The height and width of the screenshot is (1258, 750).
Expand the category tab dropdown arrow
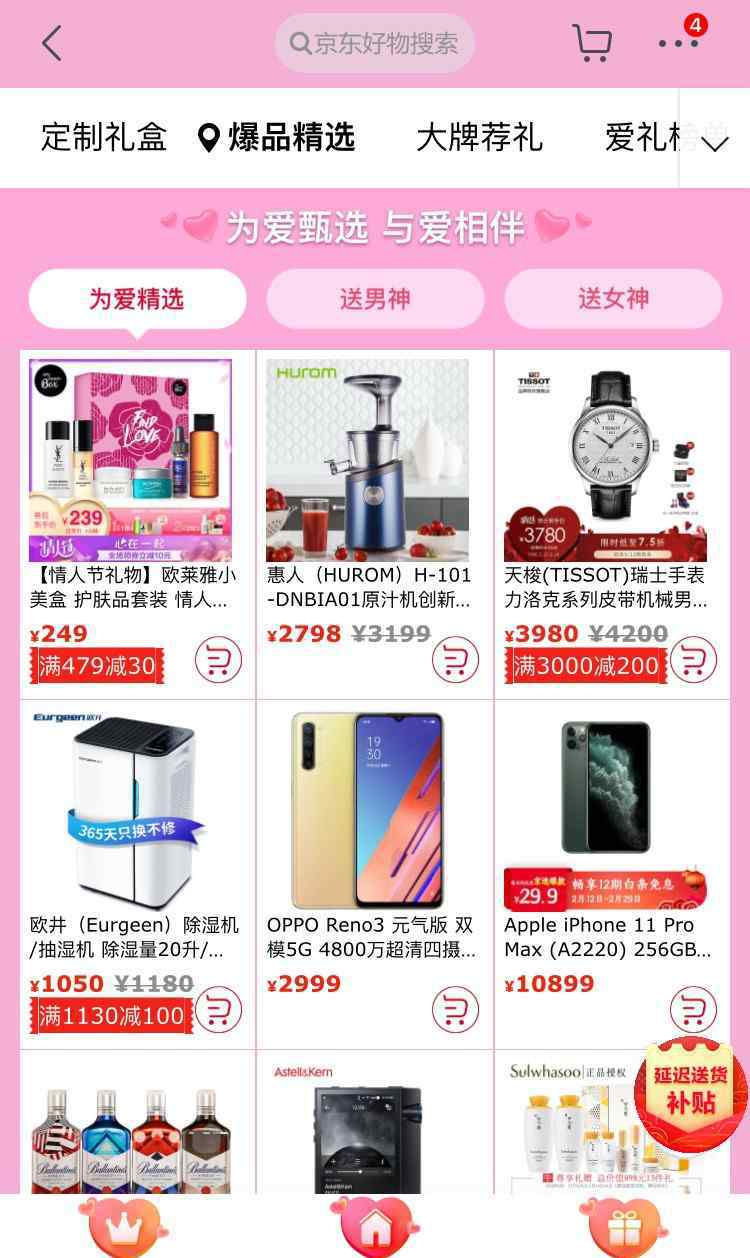point(715,144)
